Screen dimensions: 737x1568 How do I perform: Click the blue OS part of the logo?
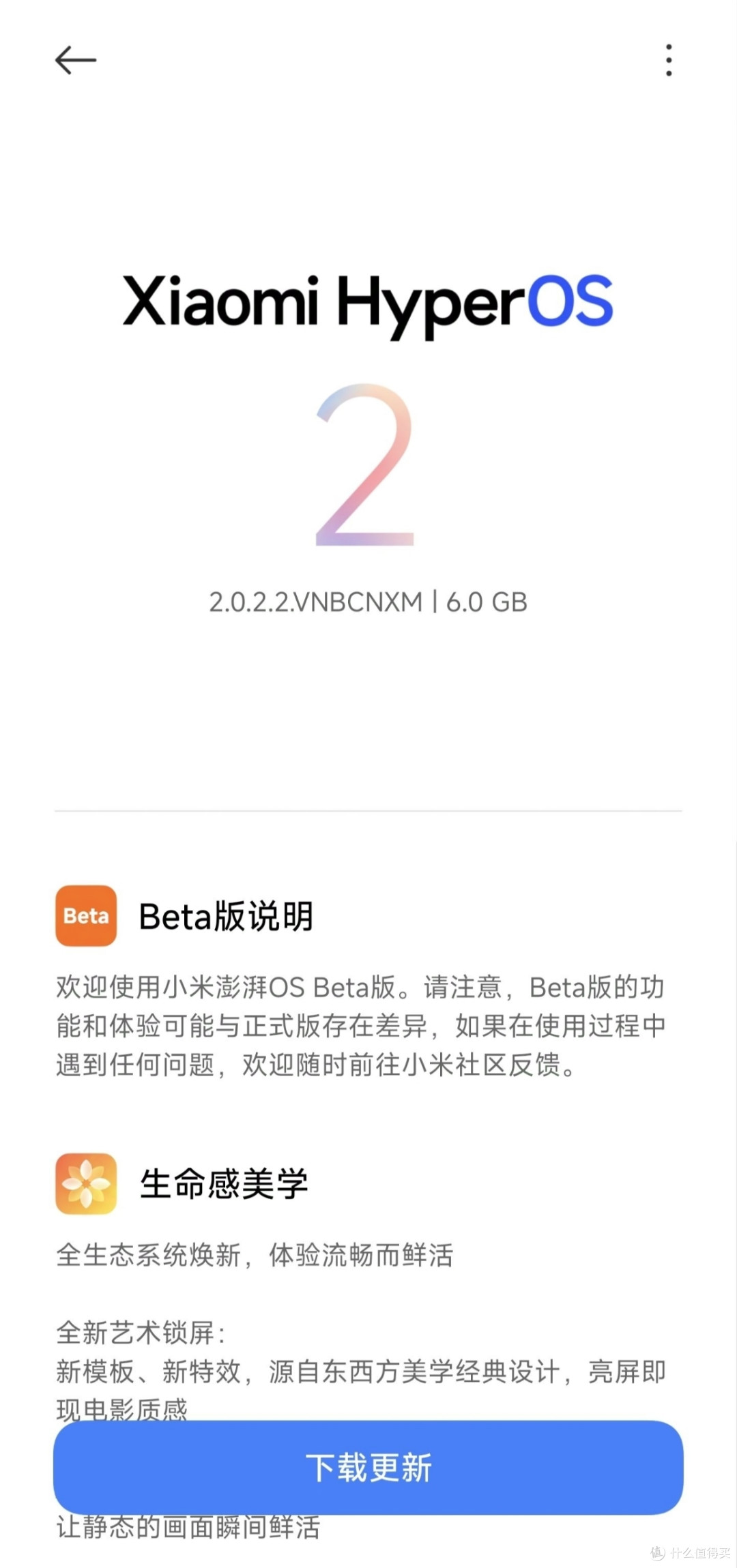point(572,305)
